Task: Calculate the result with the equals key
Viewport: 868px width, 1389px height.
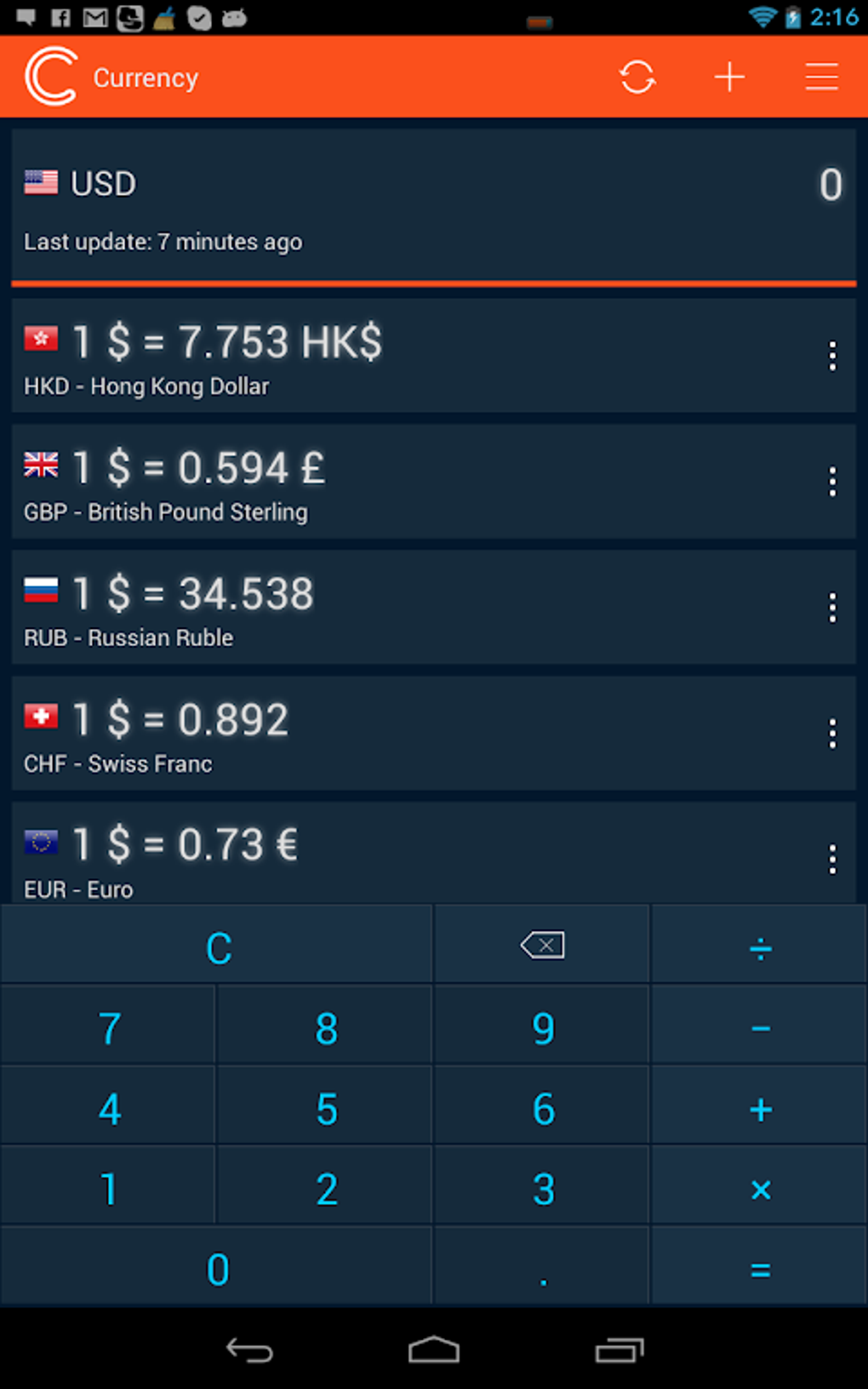Action: 760,1269
